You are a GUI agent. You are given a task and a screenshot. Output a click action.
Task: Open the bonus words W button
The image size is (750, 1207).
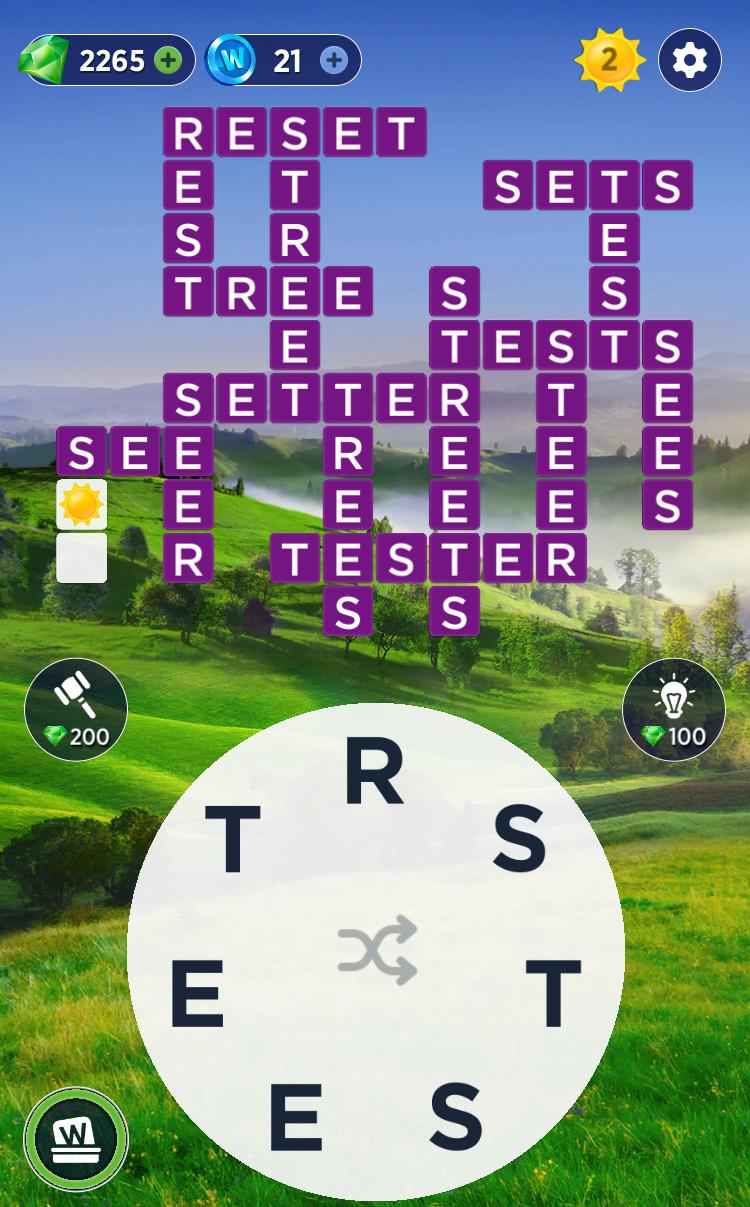click(76, 1139)
